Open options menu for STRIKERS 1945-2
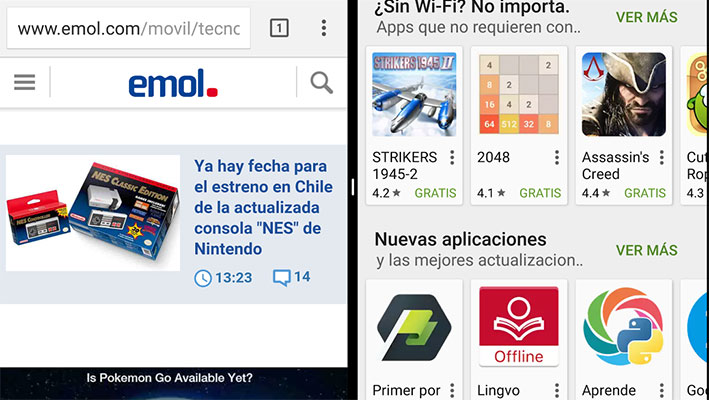Viewport: 709px width, 400px height. coord(452,158)
